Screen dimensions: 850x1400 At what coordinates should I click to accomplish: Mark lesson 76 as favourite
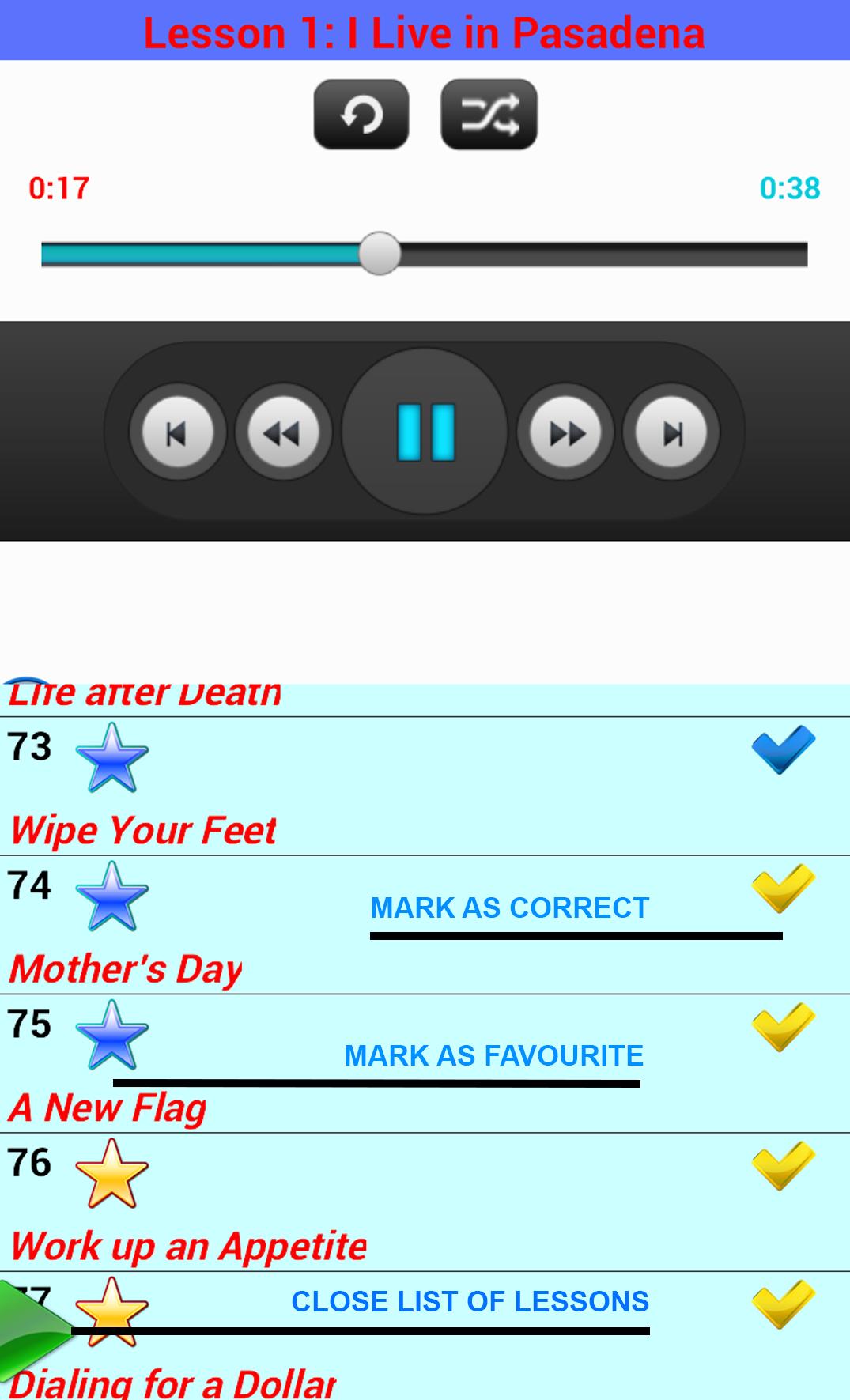111,1174
